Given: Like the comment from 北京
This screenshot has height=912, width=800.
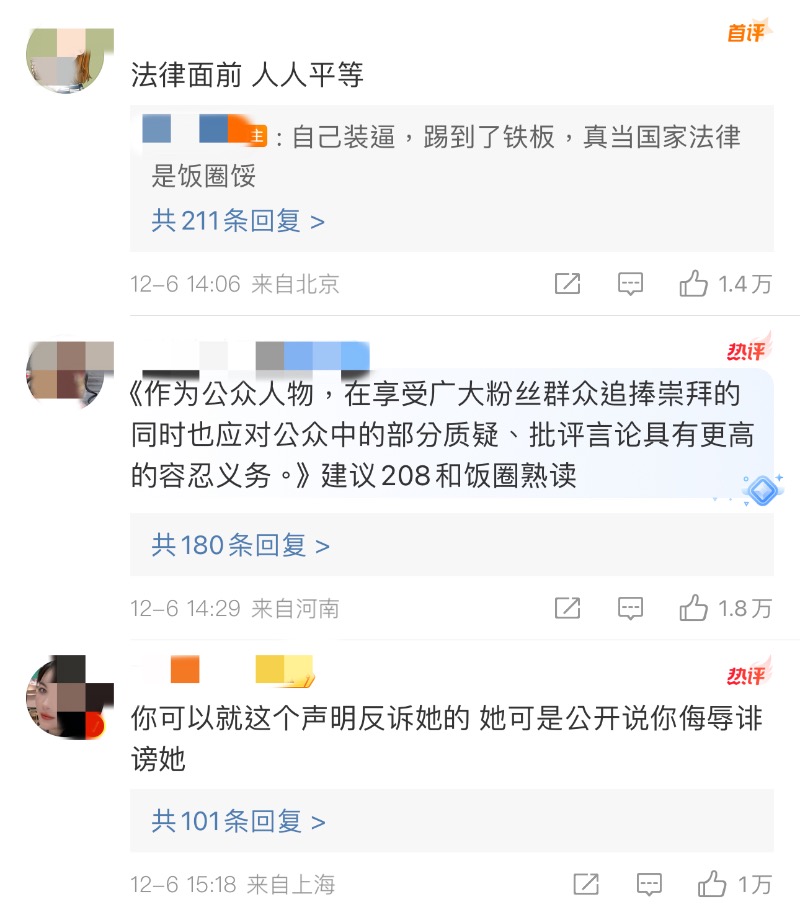Looking at the screenshot, I should pyautogui.click(x=694, y=284).
